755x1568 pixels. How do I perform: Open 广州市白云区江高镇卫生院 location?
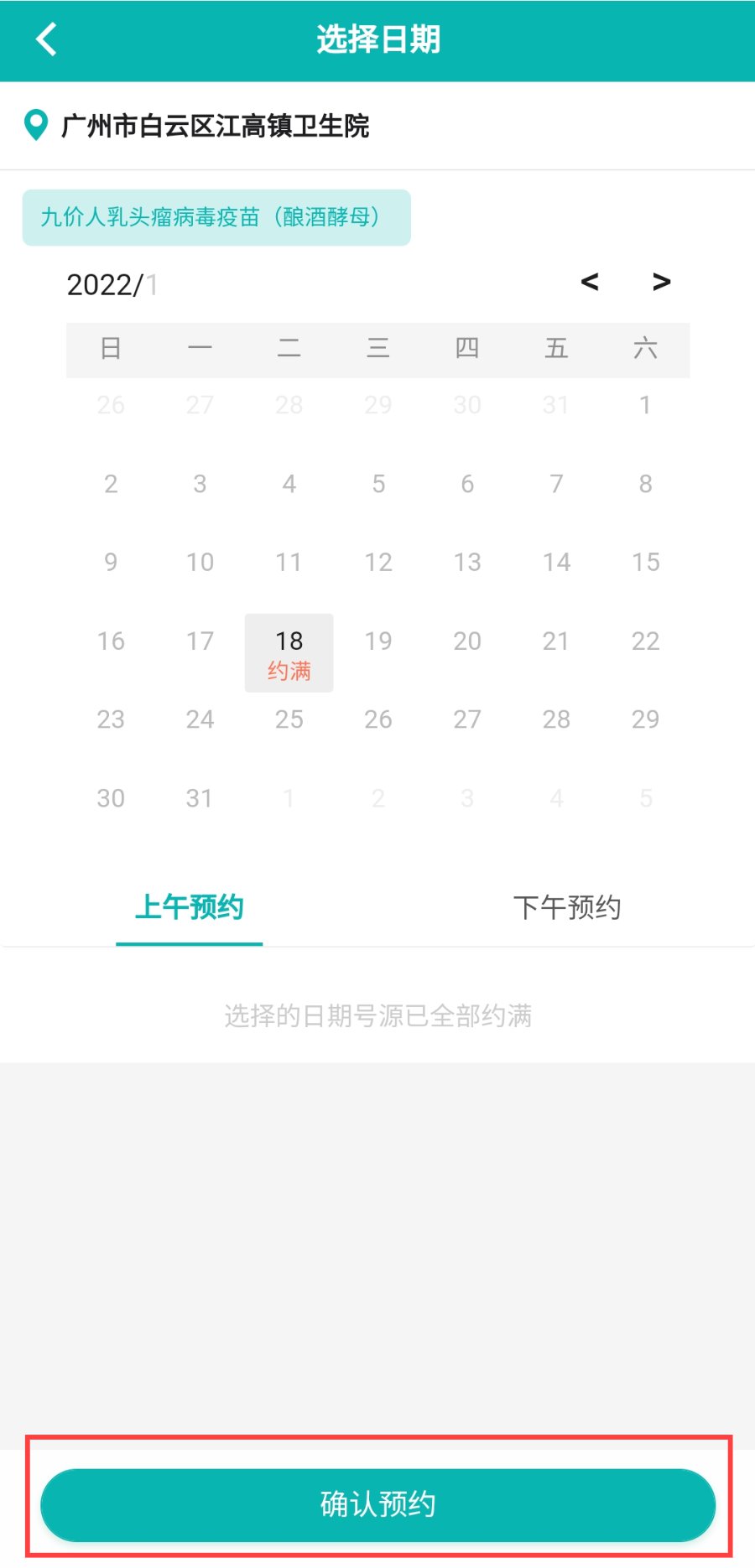215,126
